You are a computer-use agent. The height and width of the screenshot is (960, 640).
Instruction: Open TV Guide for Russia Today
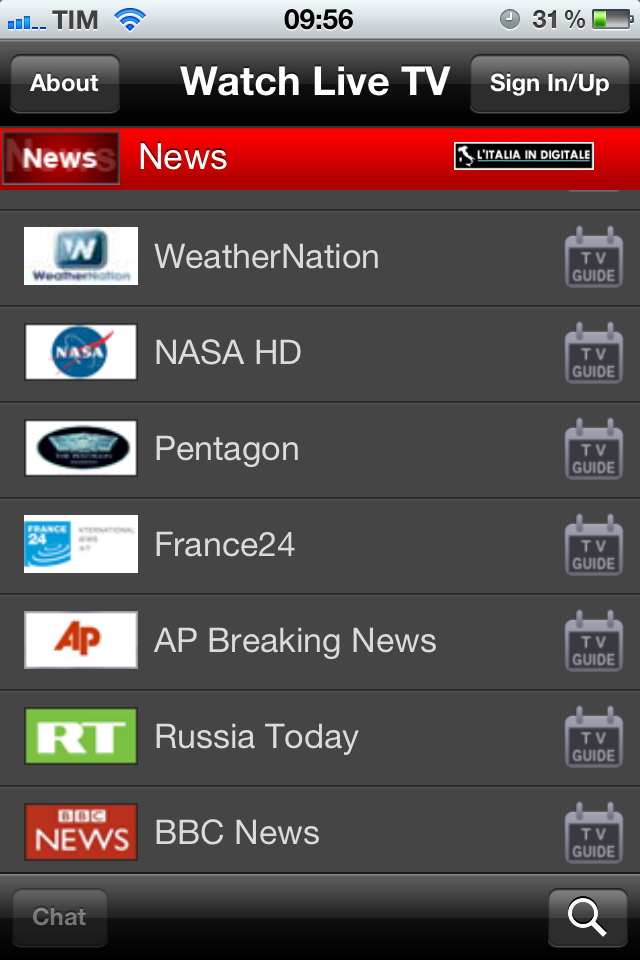(593, 737)
